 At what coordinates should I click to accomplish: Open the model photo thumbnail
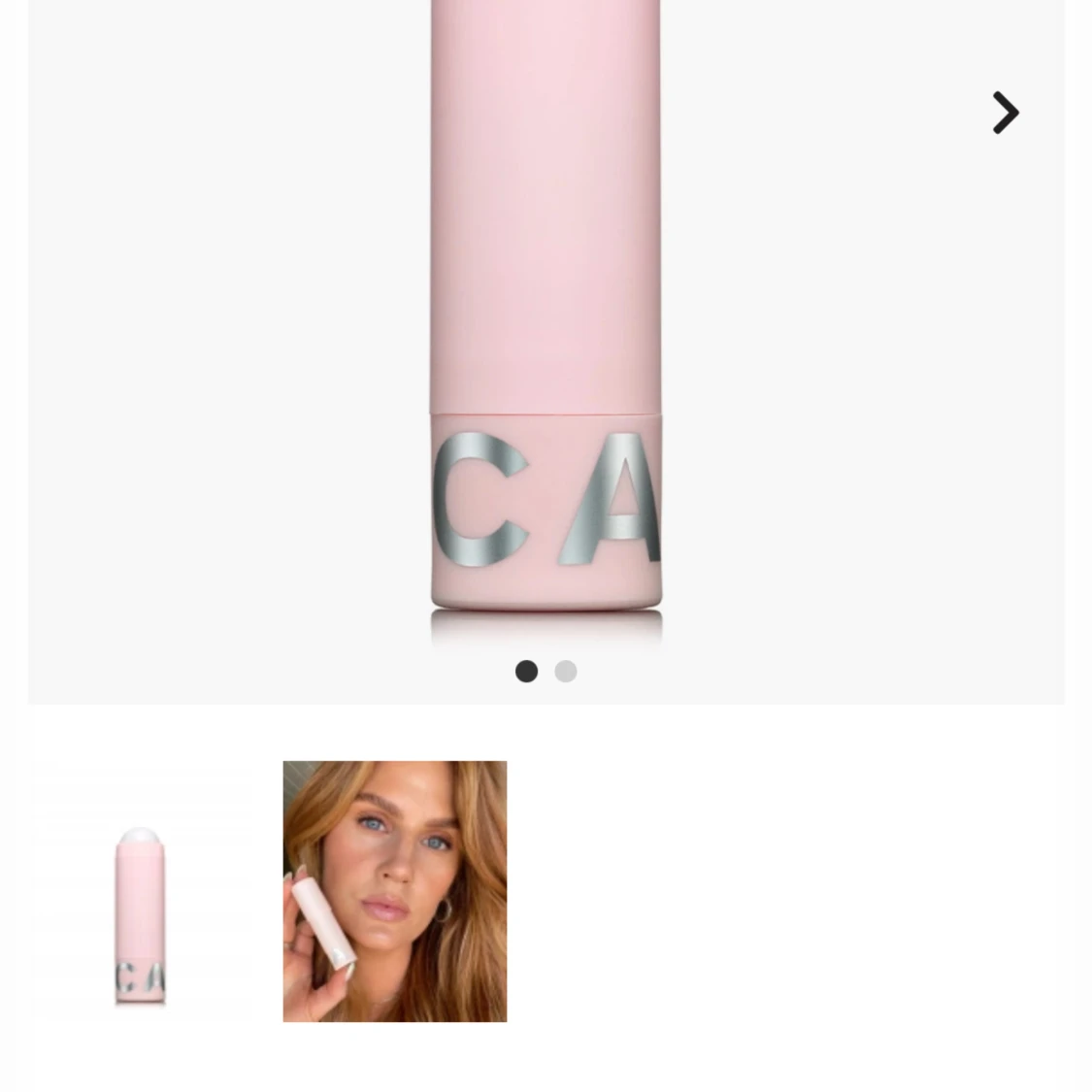(394, 891)
